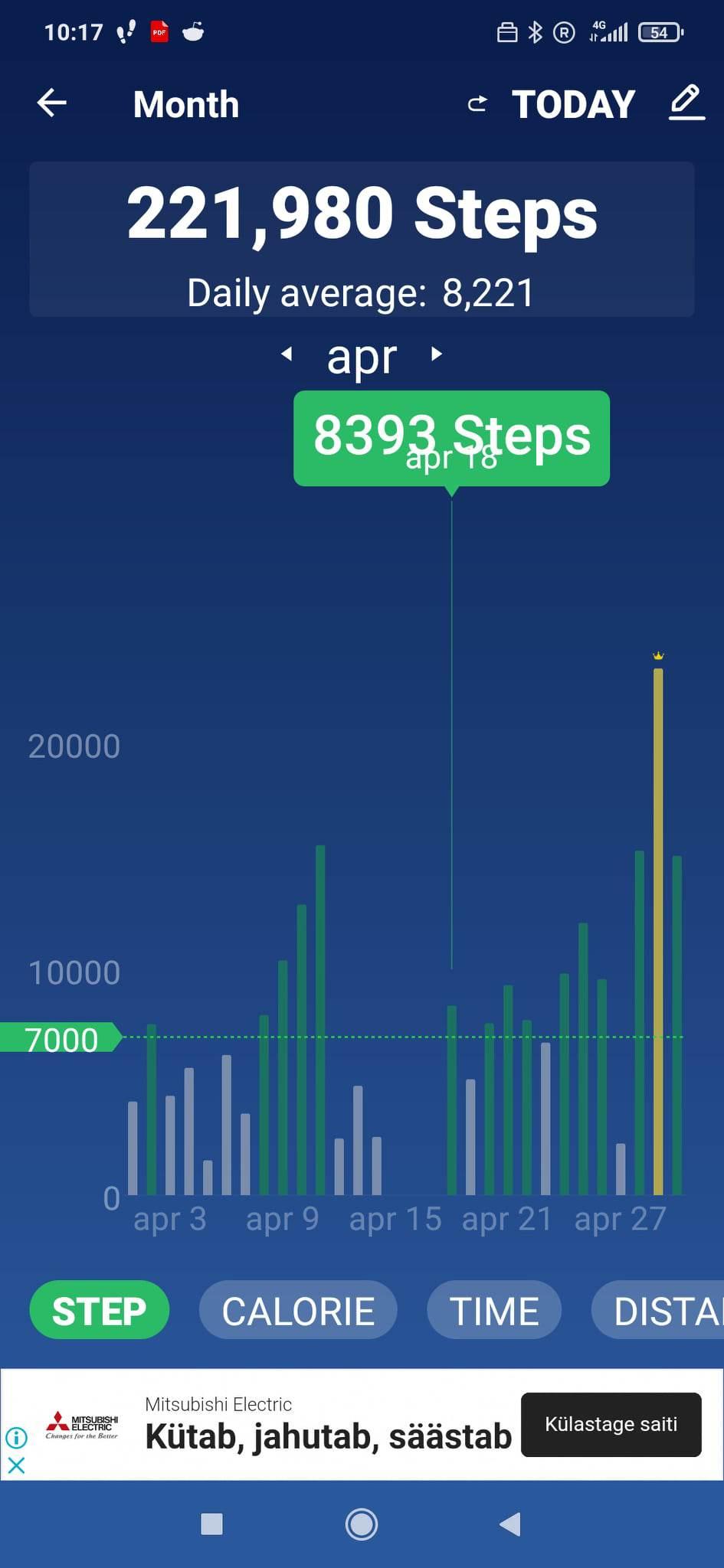Screen dimensions: 724x1568
Task: Tap the crowned highest-step bar
Action: [658, 930]
